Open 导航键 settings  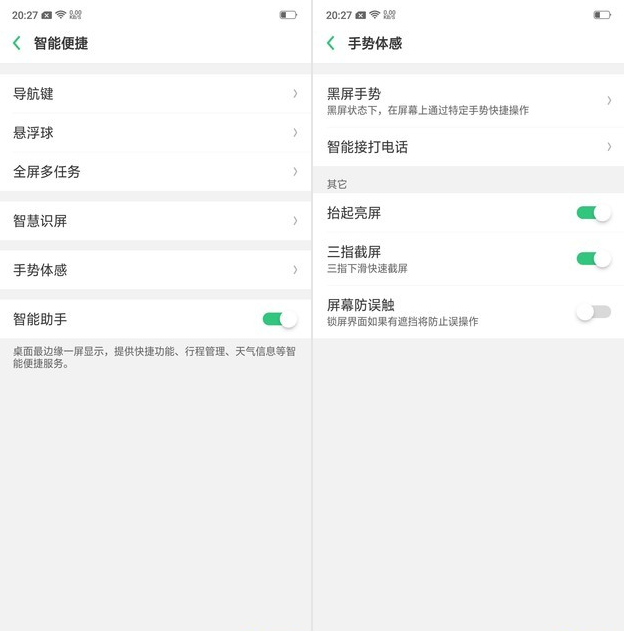click(x=155, y=93)
